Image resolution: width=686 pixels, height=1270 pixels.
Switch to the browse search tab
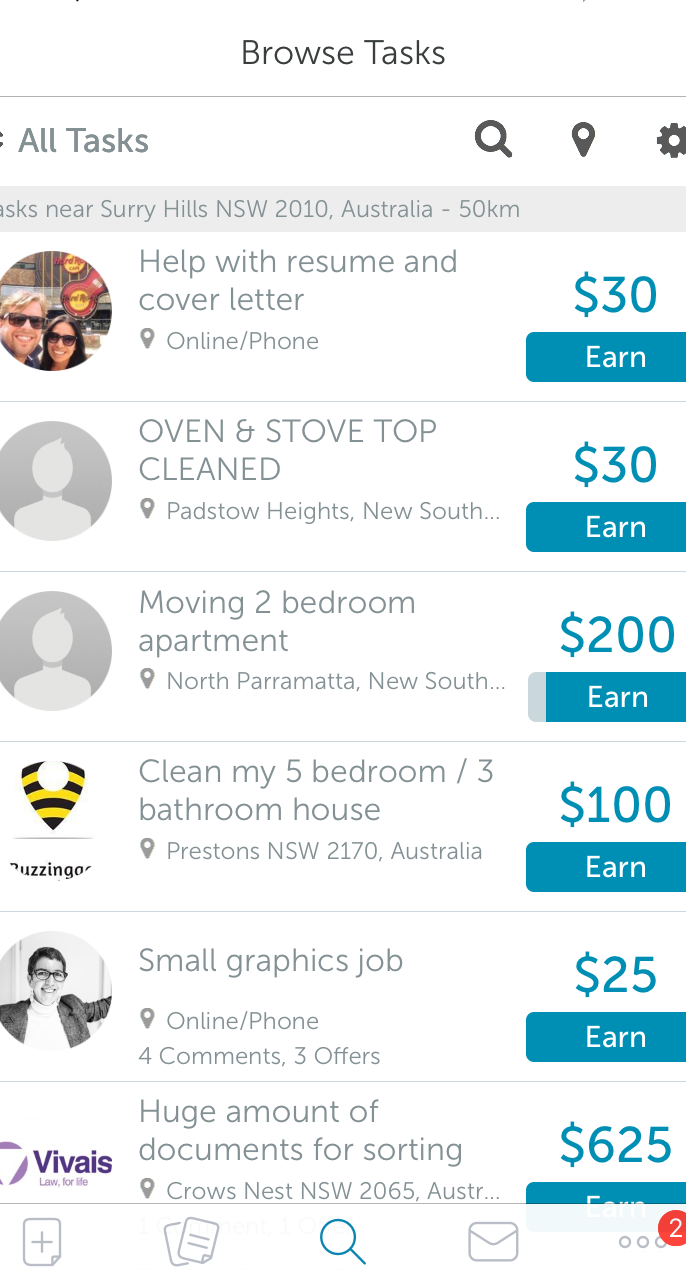(x=342, y=1242)
